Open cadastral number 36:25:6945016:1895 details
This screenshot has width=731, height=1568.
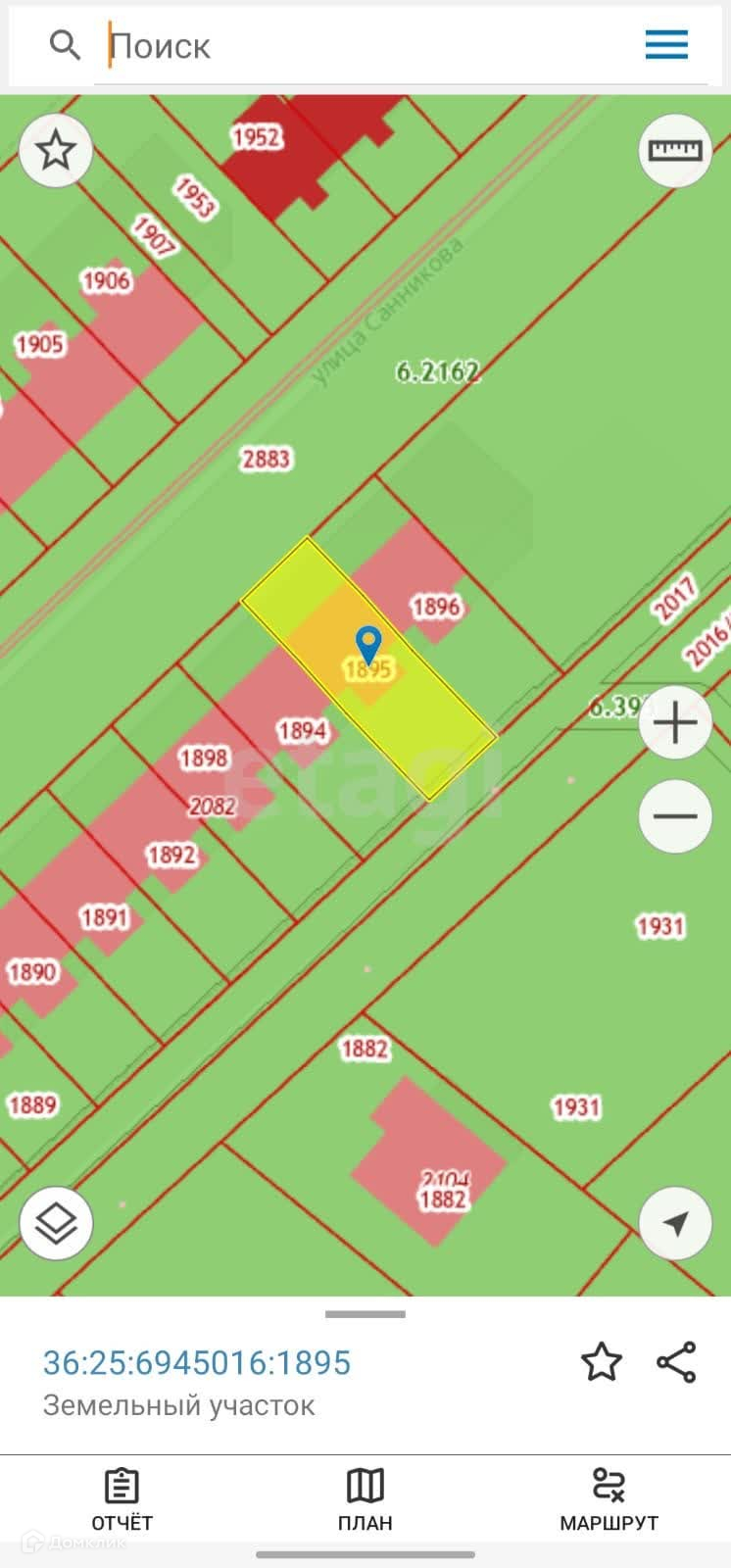click(197, 1362)
